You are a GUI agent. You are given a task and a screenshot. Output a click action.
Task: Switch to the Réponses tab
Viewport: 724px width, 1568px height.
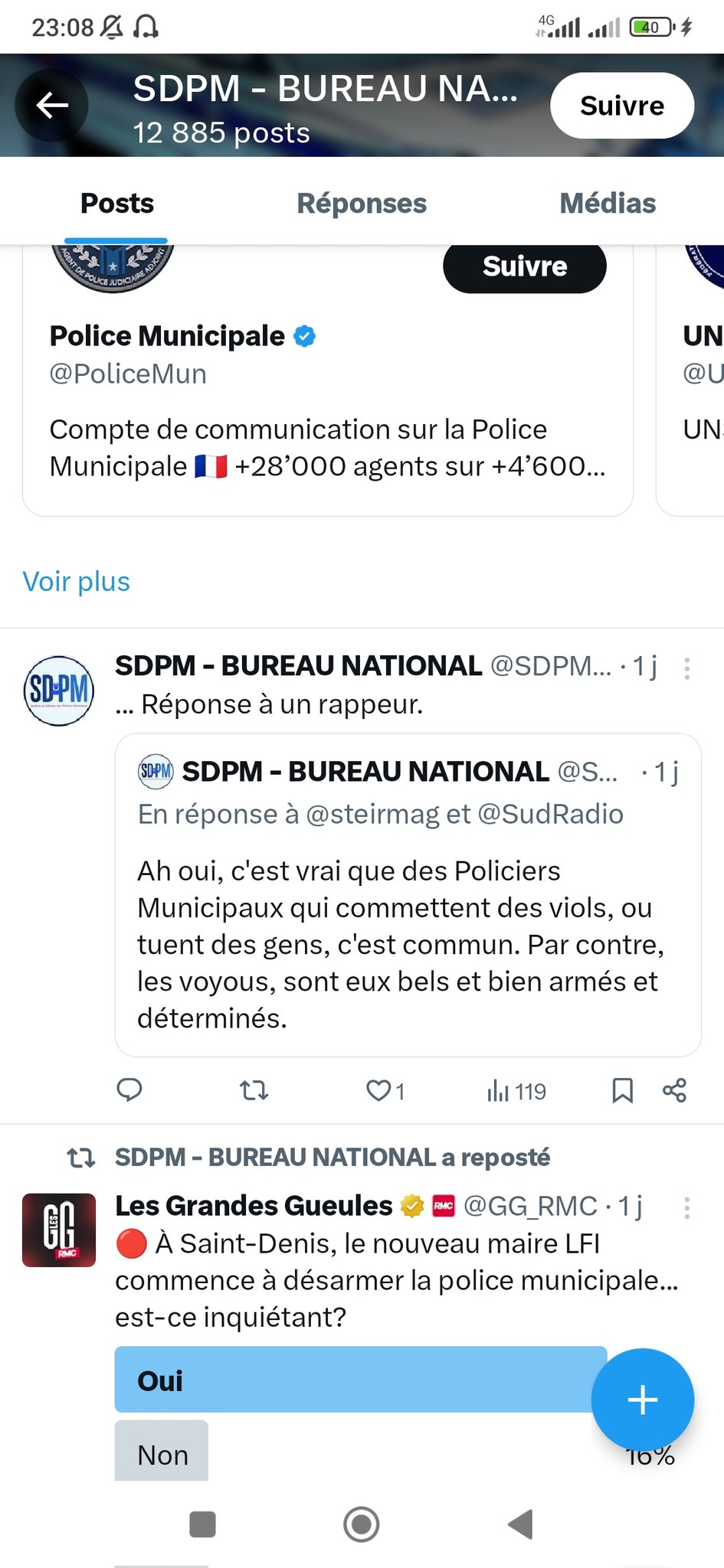(362, 204)
